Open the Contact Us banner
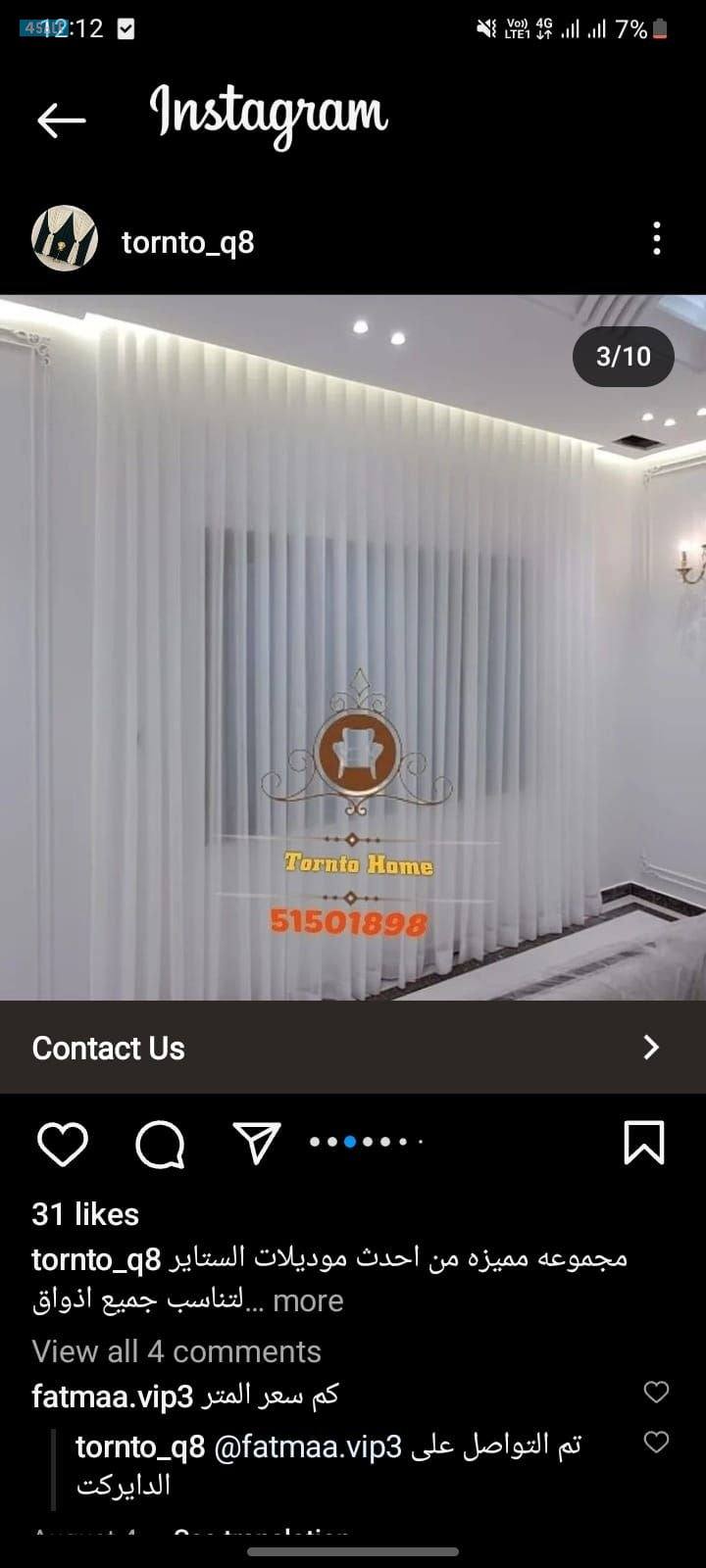The width and height of the screenshot is (706, 1568). 353,1048
